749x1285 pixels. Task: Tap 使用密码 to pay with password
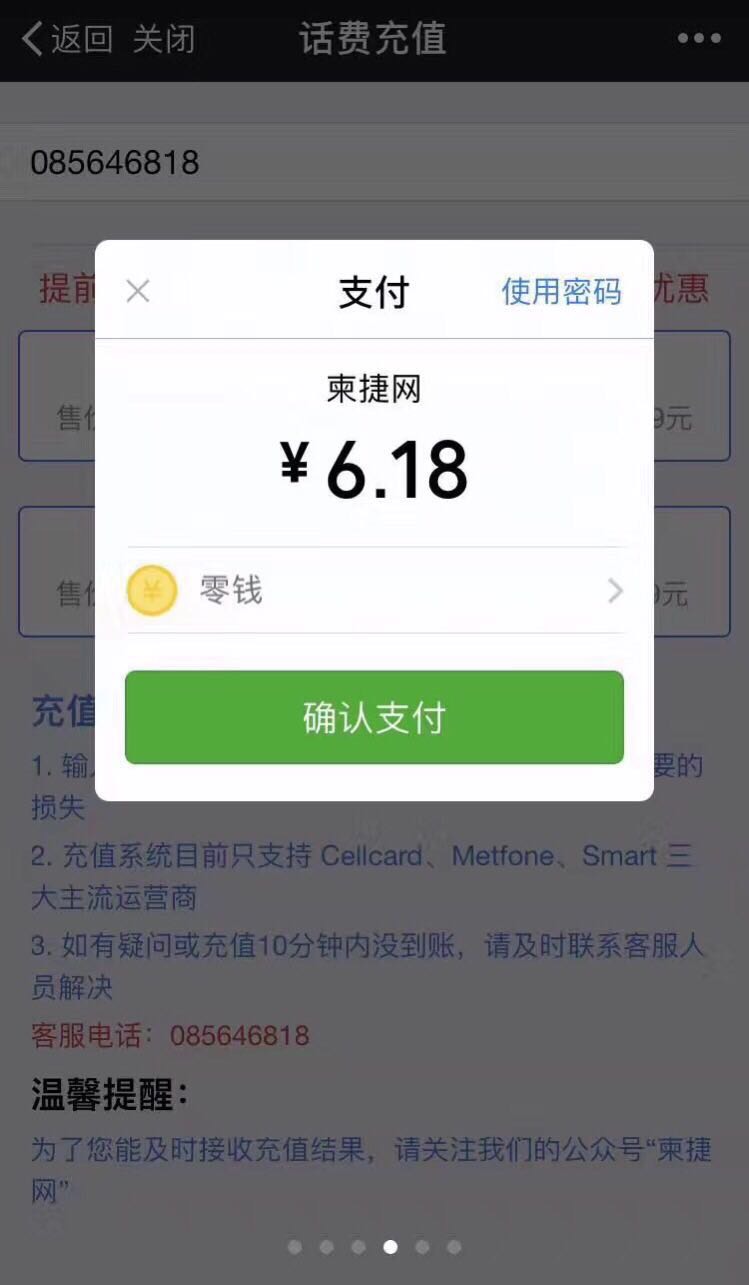(561, 291)
